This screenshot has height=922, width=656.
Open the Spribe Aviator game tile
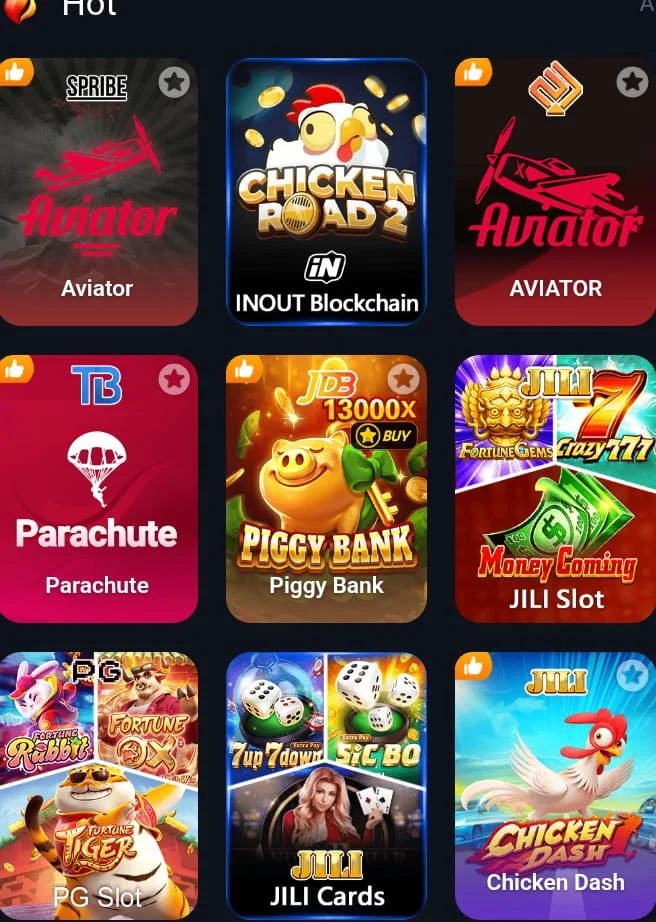(97, 200)
